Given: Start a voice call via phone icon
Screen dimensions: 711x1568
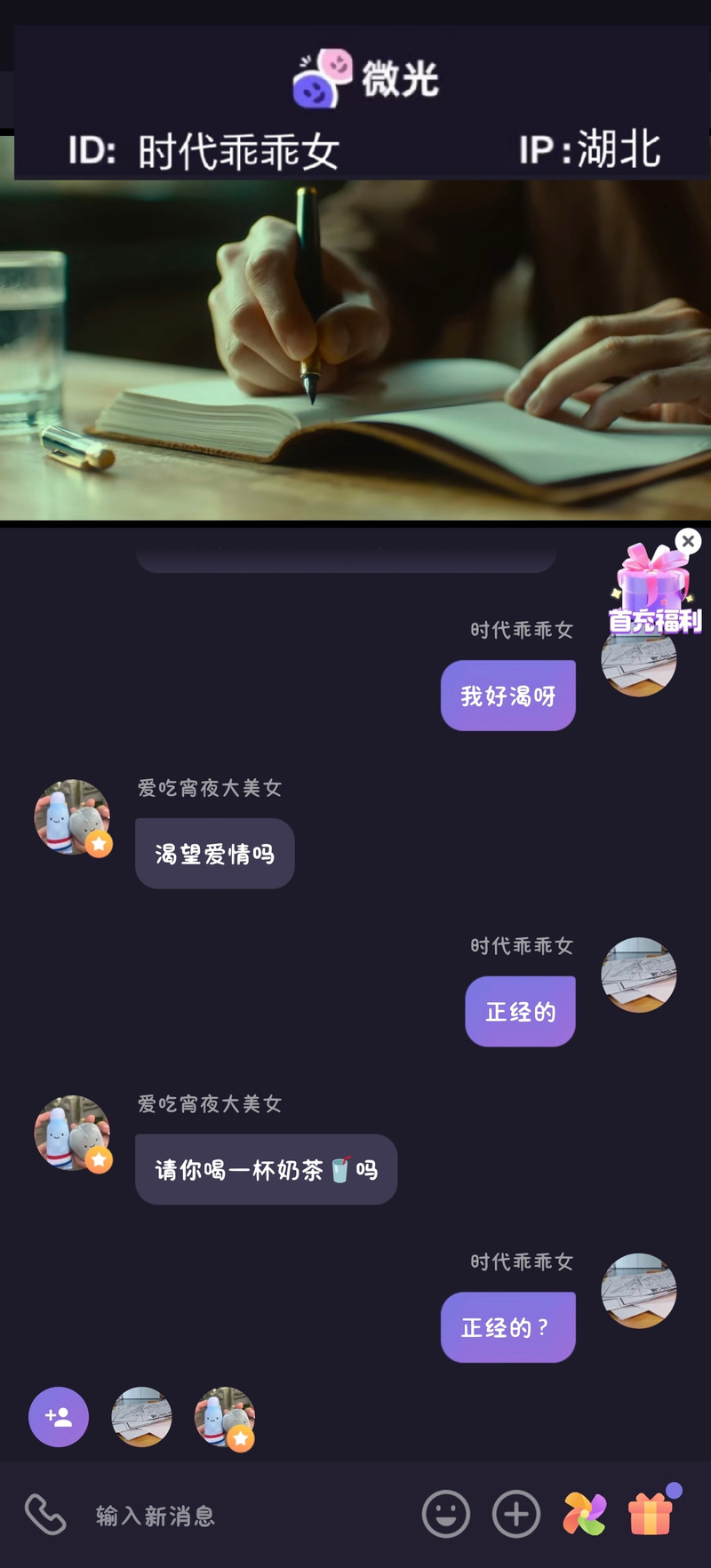Looking at the screenshot, I should (x=45, y=1515).
